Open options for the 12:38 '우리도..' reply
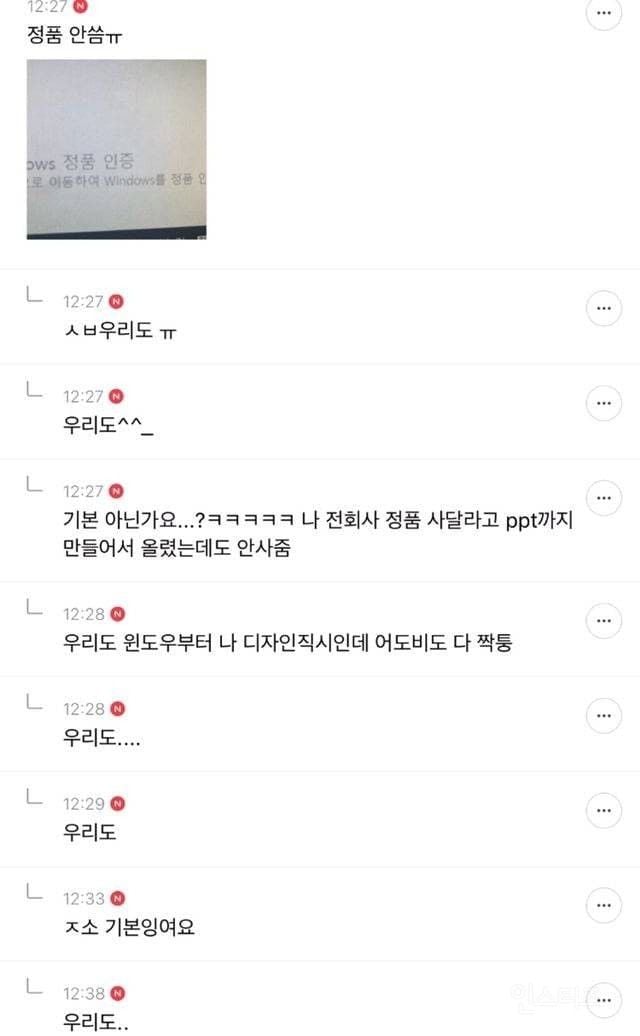The height and width of the screenshot is (1036, 640). [604, 1000]
